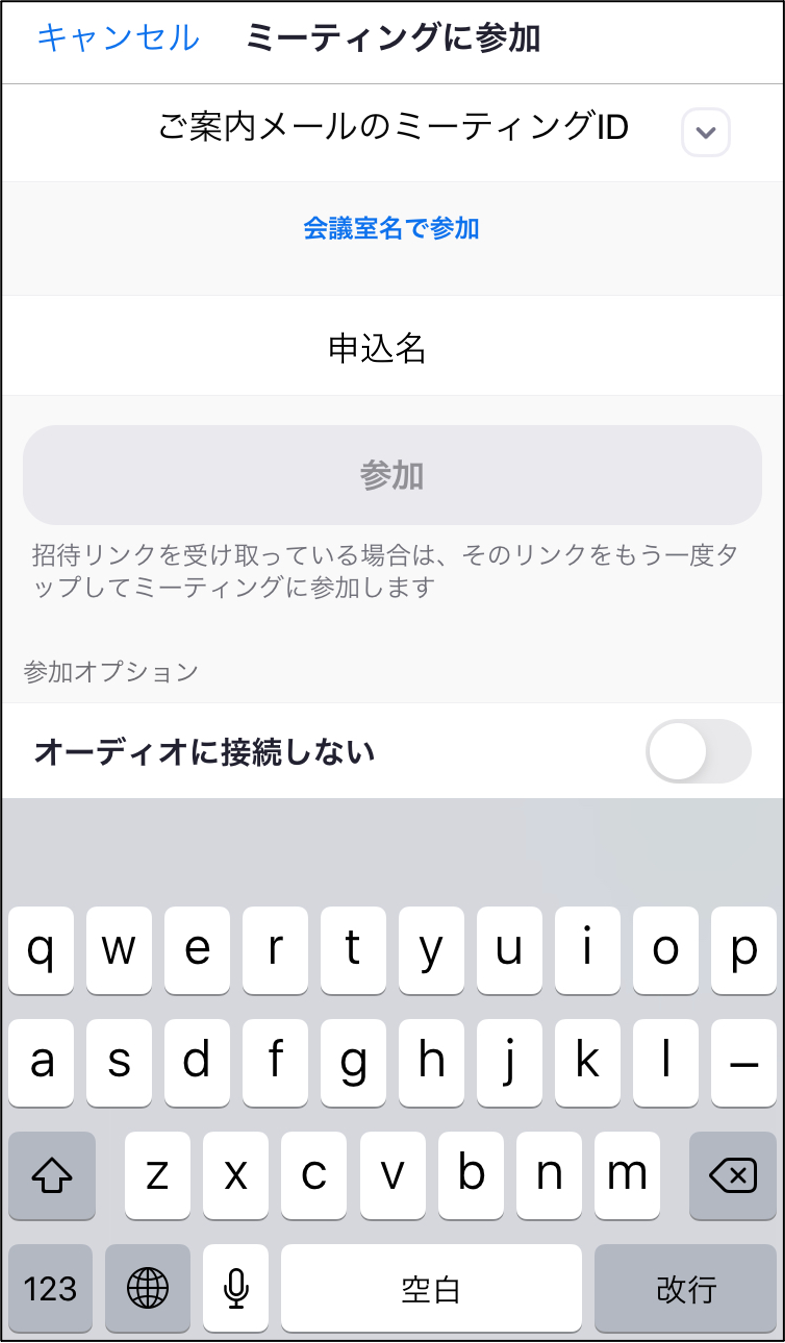
Task: Hit the backspace key on keyboard
Action: coord(733,1176)
